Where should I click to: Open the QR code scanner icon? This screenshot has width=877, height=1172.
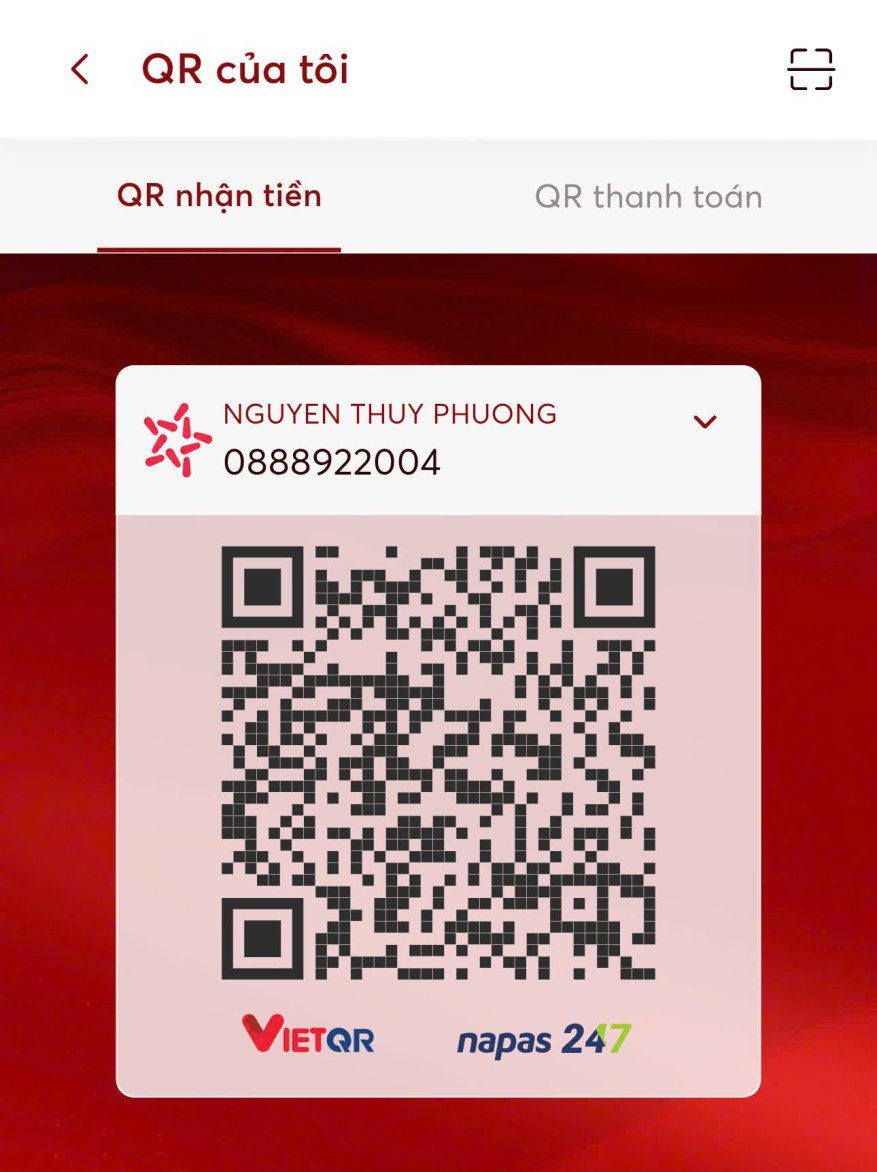[810, 70]
